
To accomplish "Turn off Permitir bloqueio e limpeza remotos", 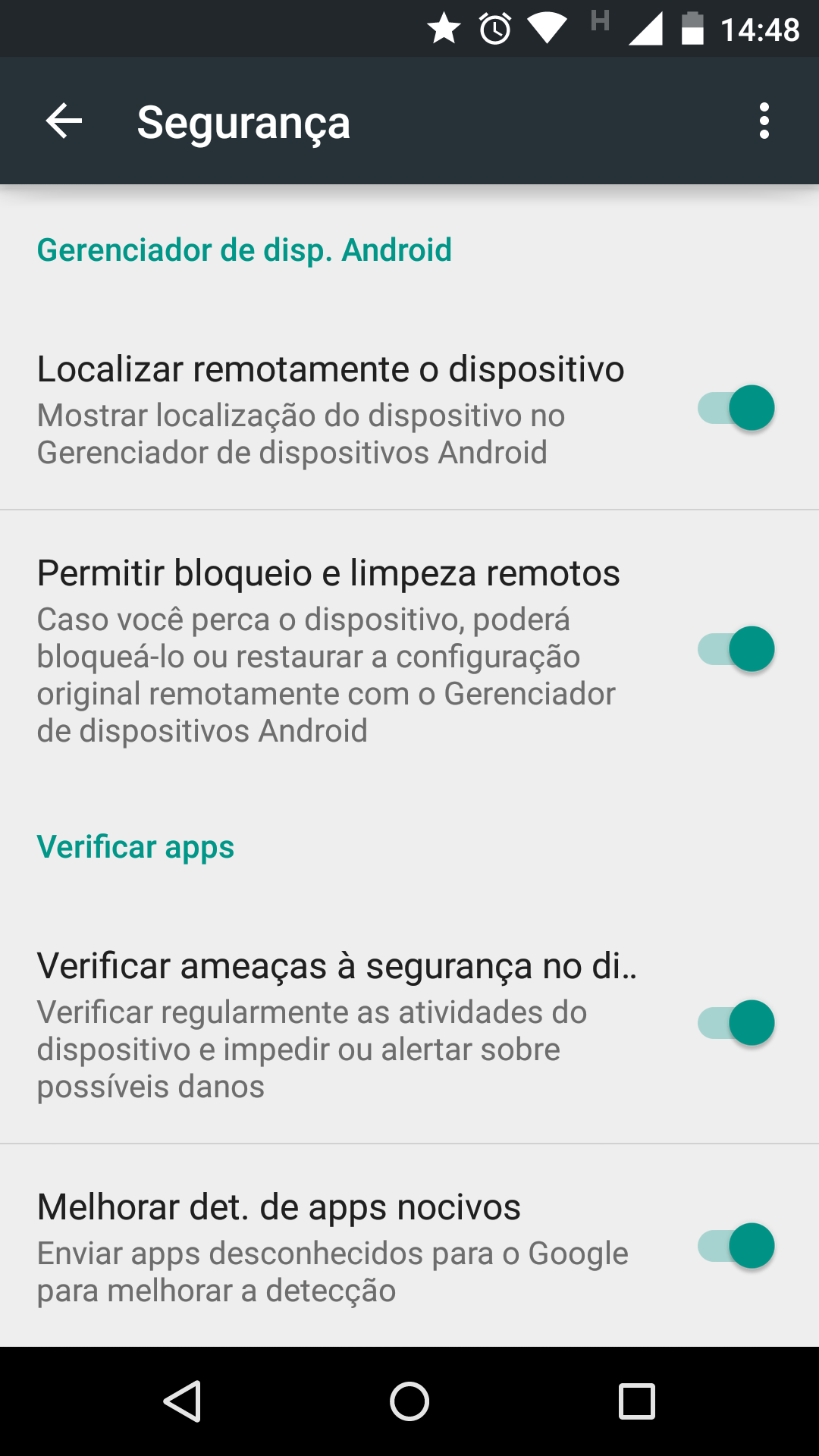I will click(736, 649).
